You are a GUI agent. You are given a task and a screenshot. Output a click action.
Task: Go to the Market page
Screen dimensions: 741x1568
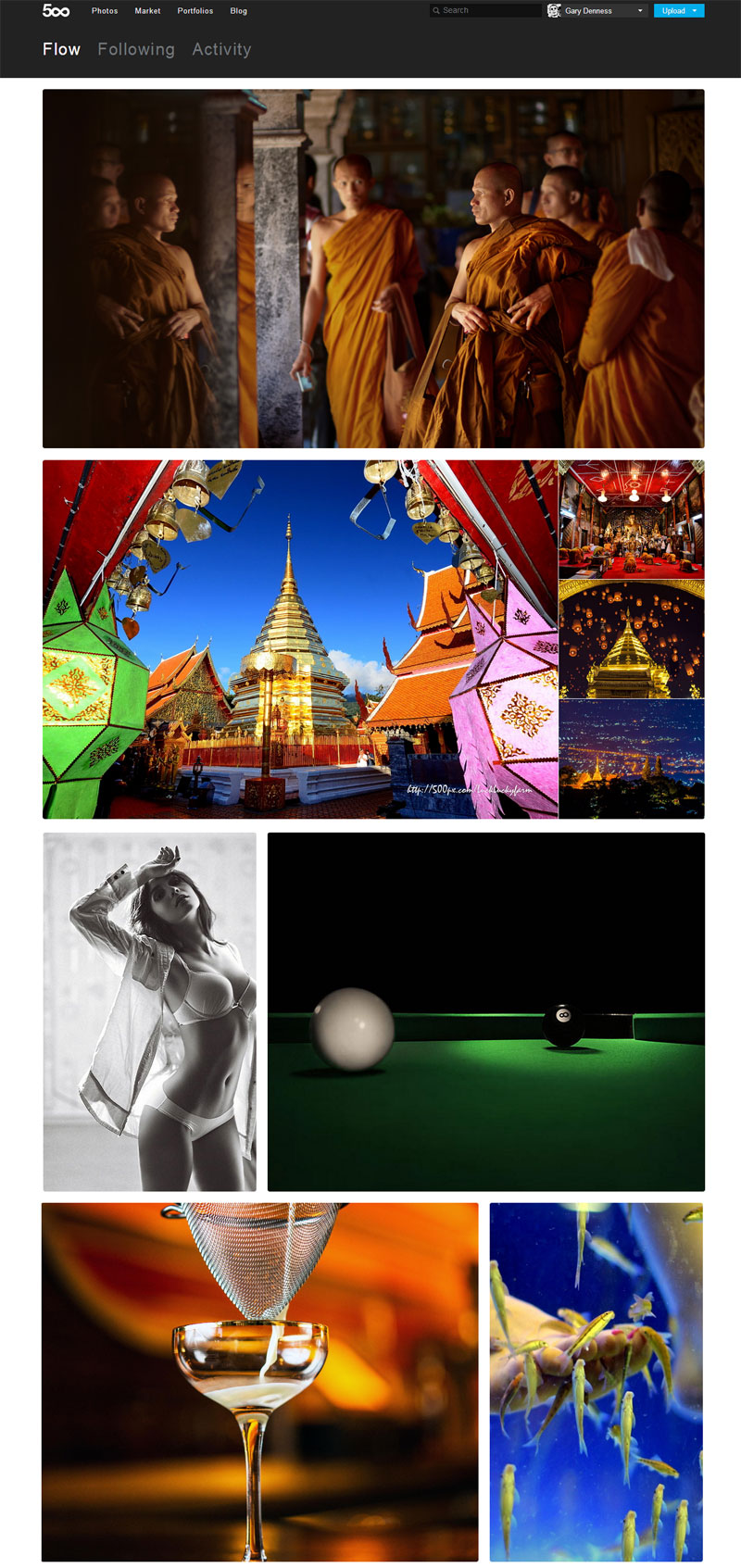click(x=147, y=11)
